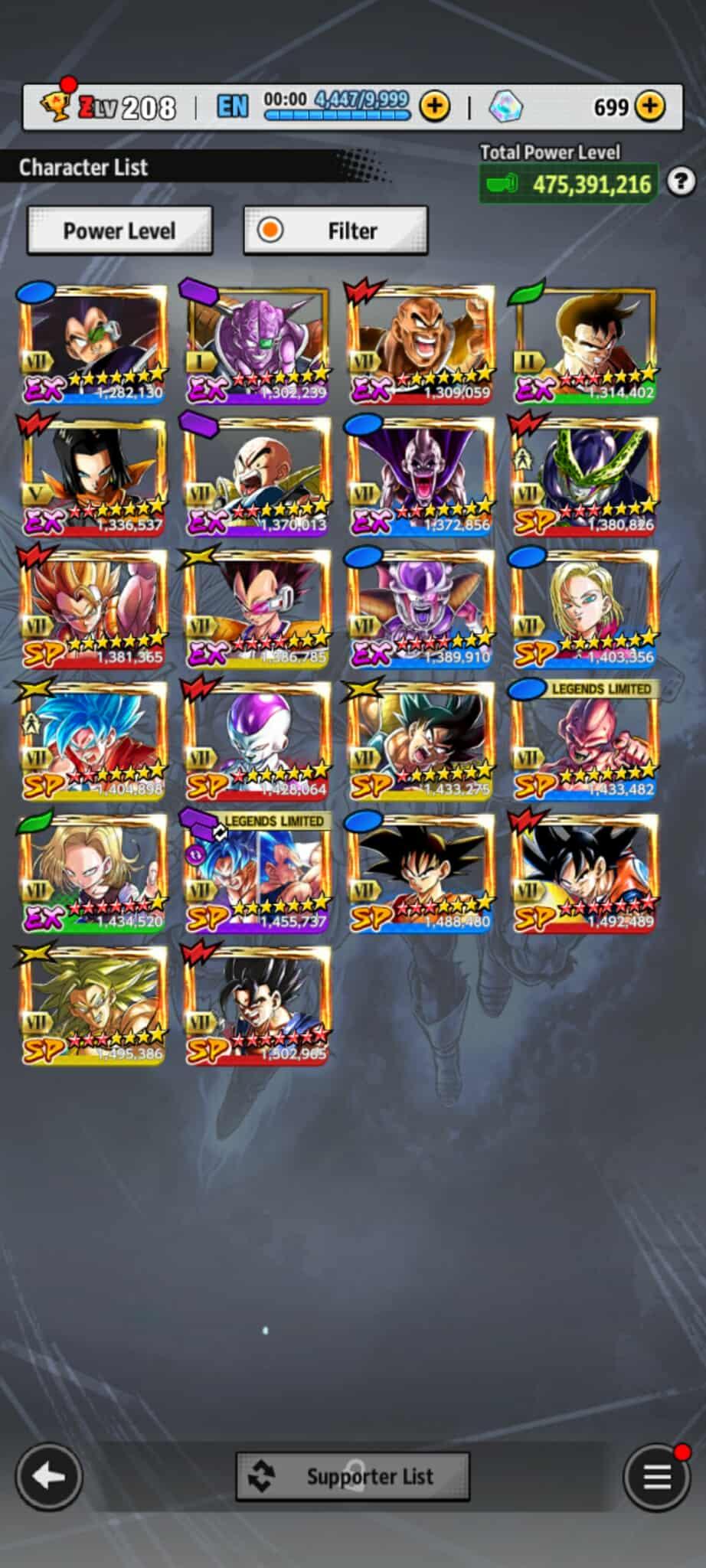Add energy with the plus button
Image resolution: width=706 pixels, height=1568 pixels.
coord(435,106)
